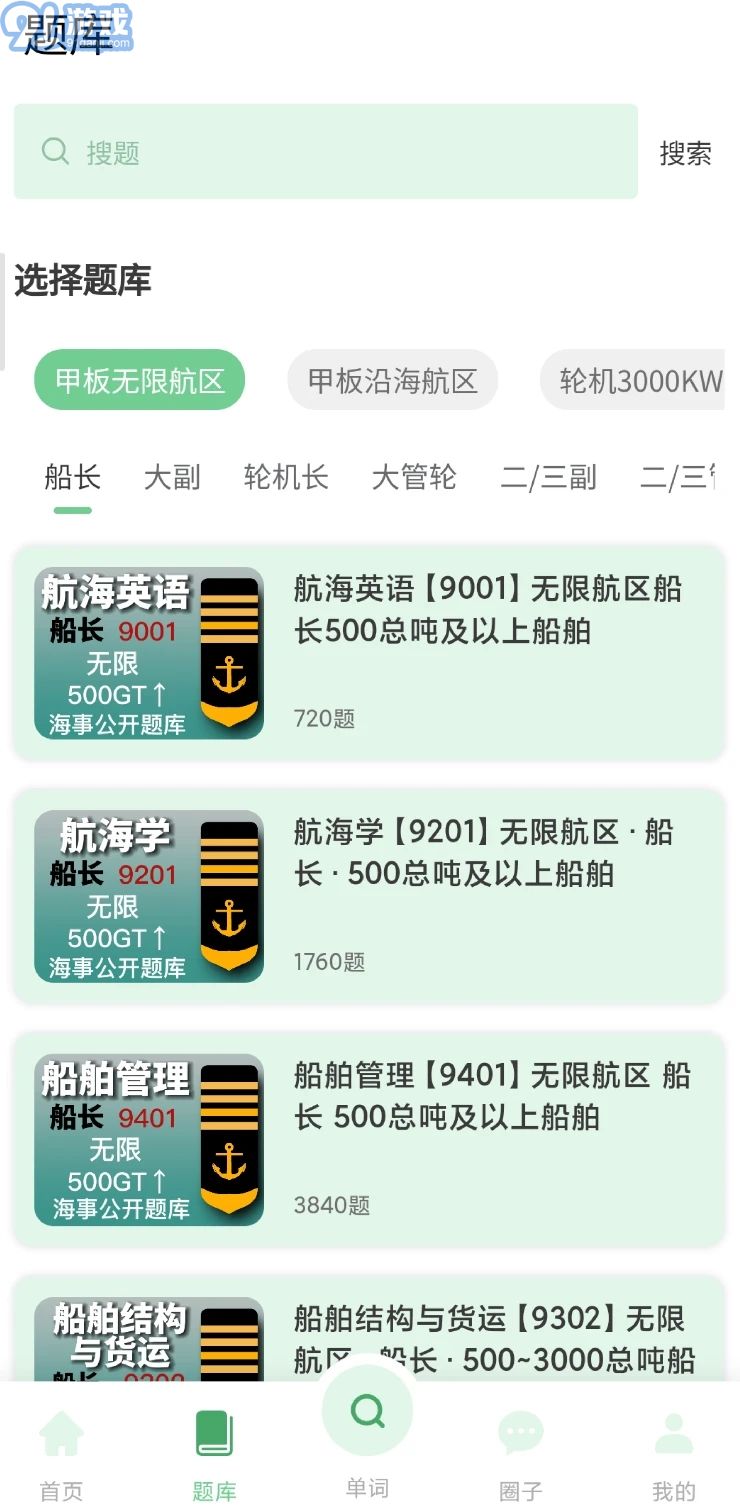Open the 船舶管理【9401】question bank card
The height and width of the screenshot is (1510, 740).
pos(369,1139)
